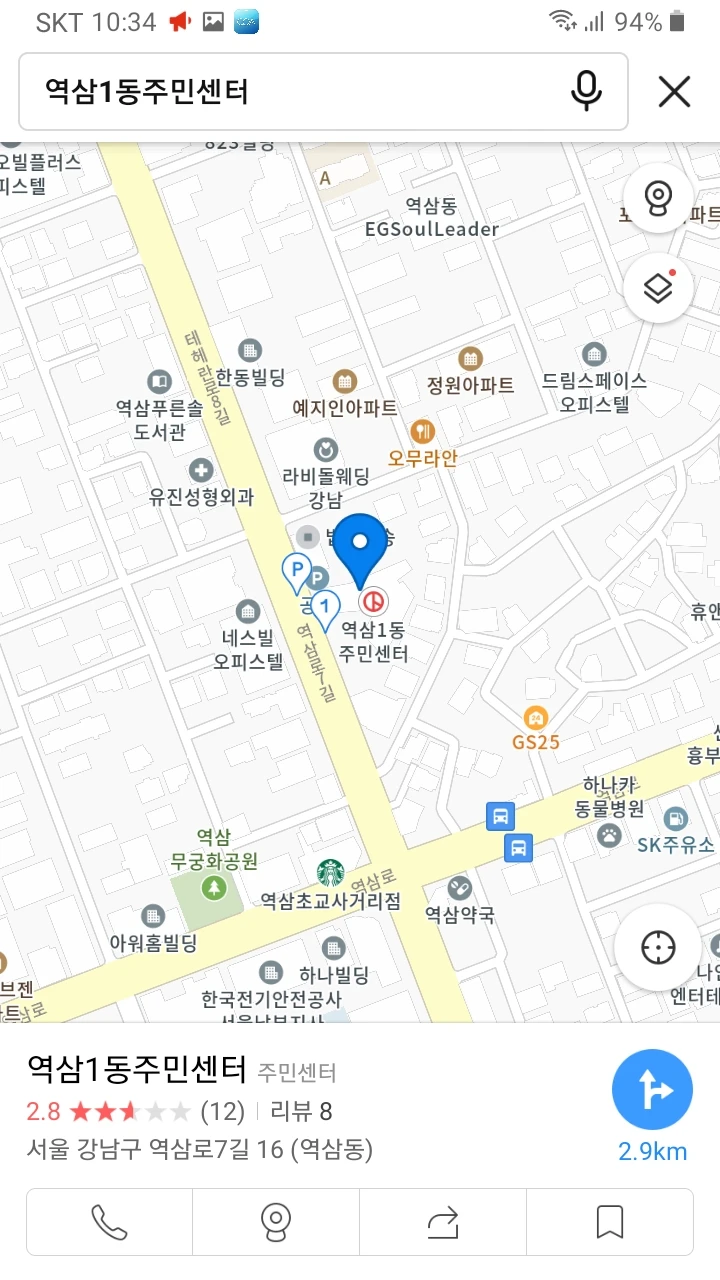Bookmark 역삼1동주민센터 to favorites

point(609,1221)
